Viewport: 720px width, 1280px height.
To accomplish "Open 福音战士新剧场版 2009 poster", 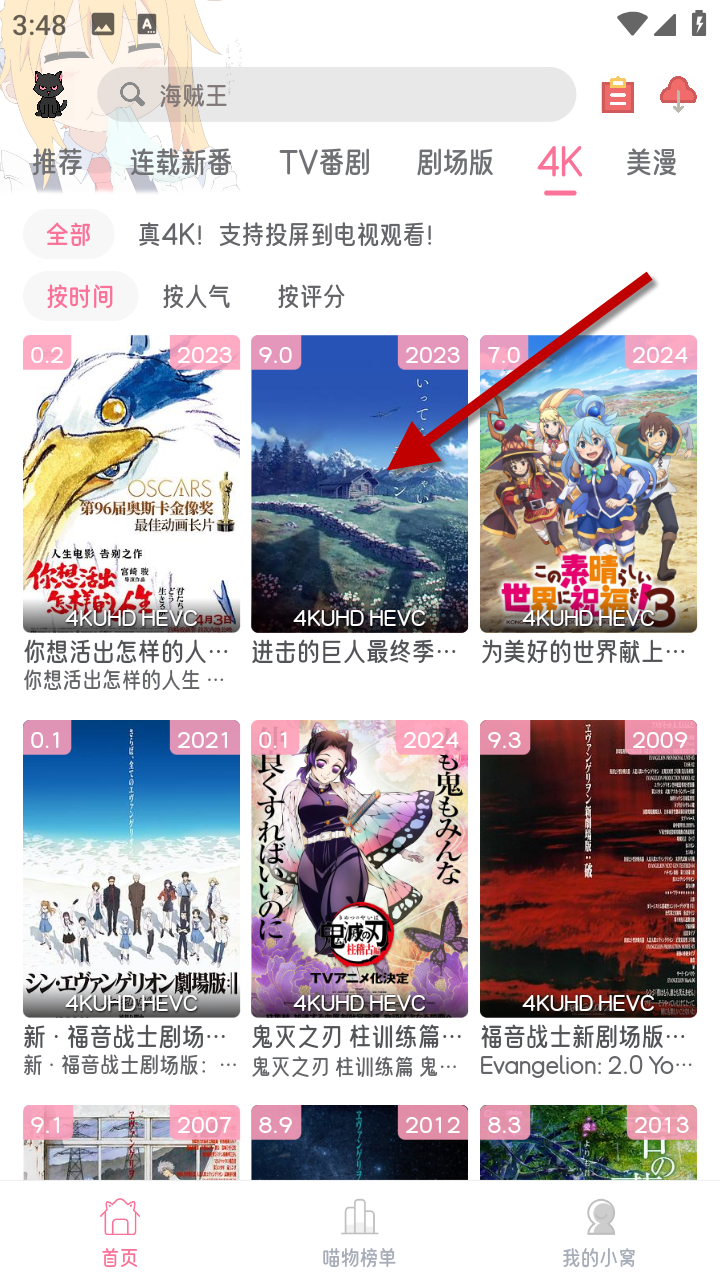I will click(588, 868).
